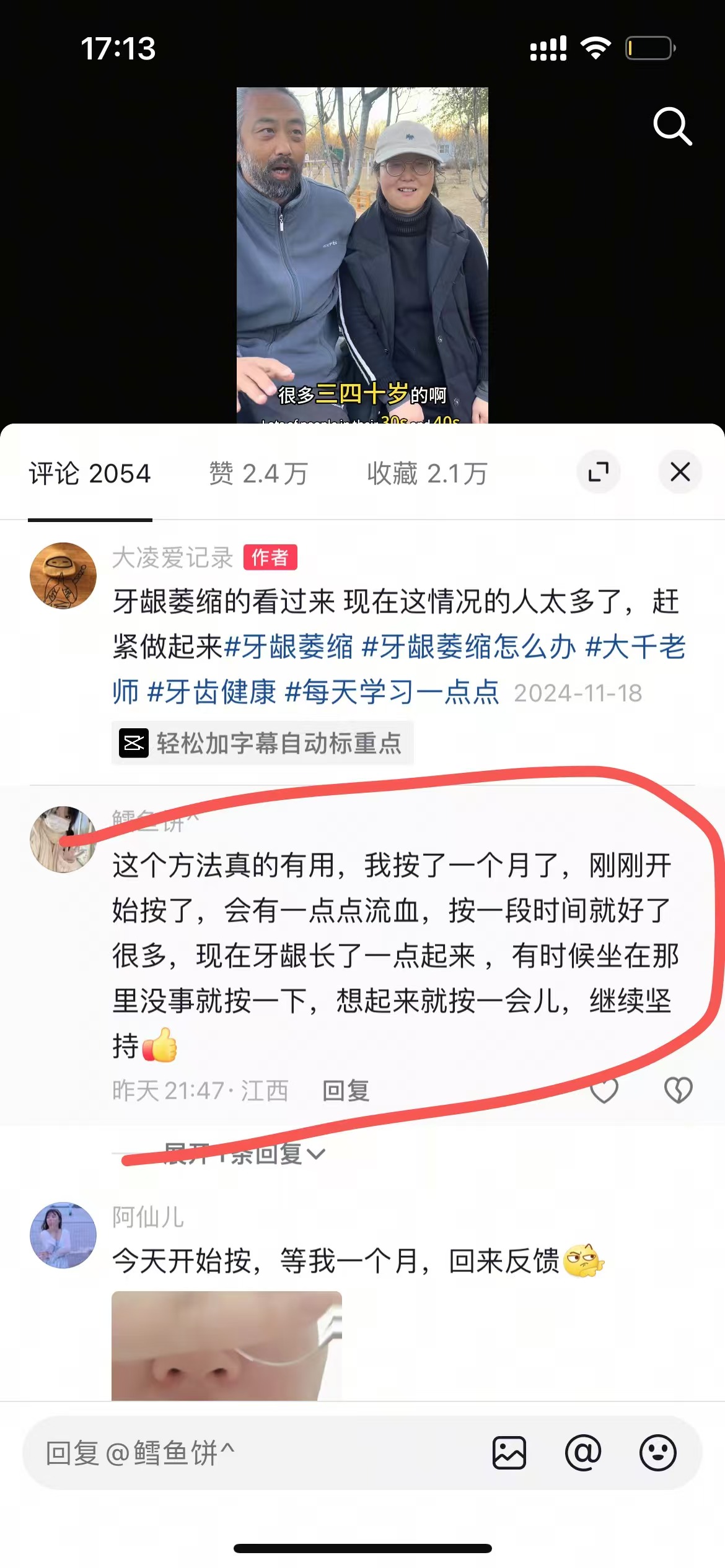
Task: Open 鳕鱼饼 commenter's avatar
Action: point(63,839)
